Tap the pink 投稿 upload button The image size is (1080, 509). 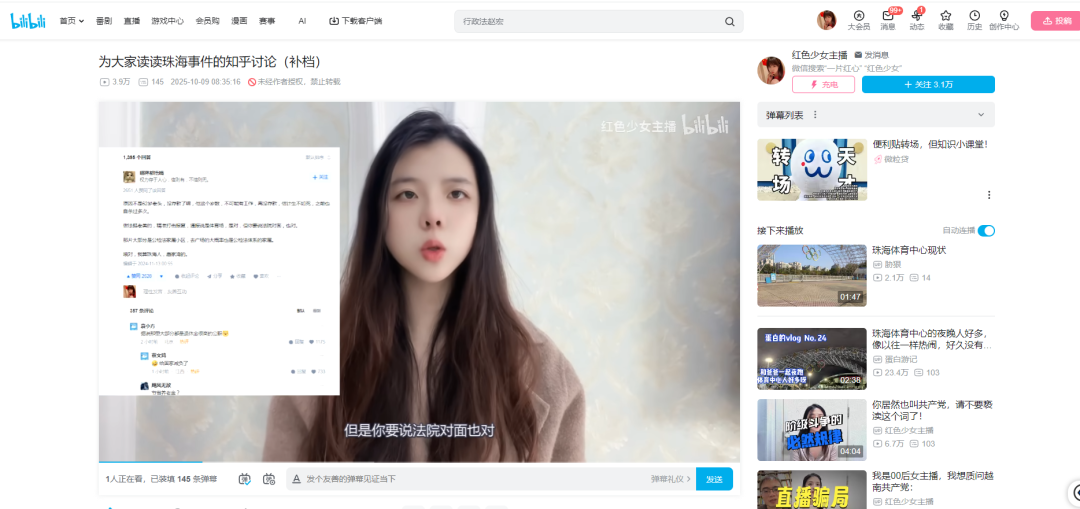[1055, 21]
